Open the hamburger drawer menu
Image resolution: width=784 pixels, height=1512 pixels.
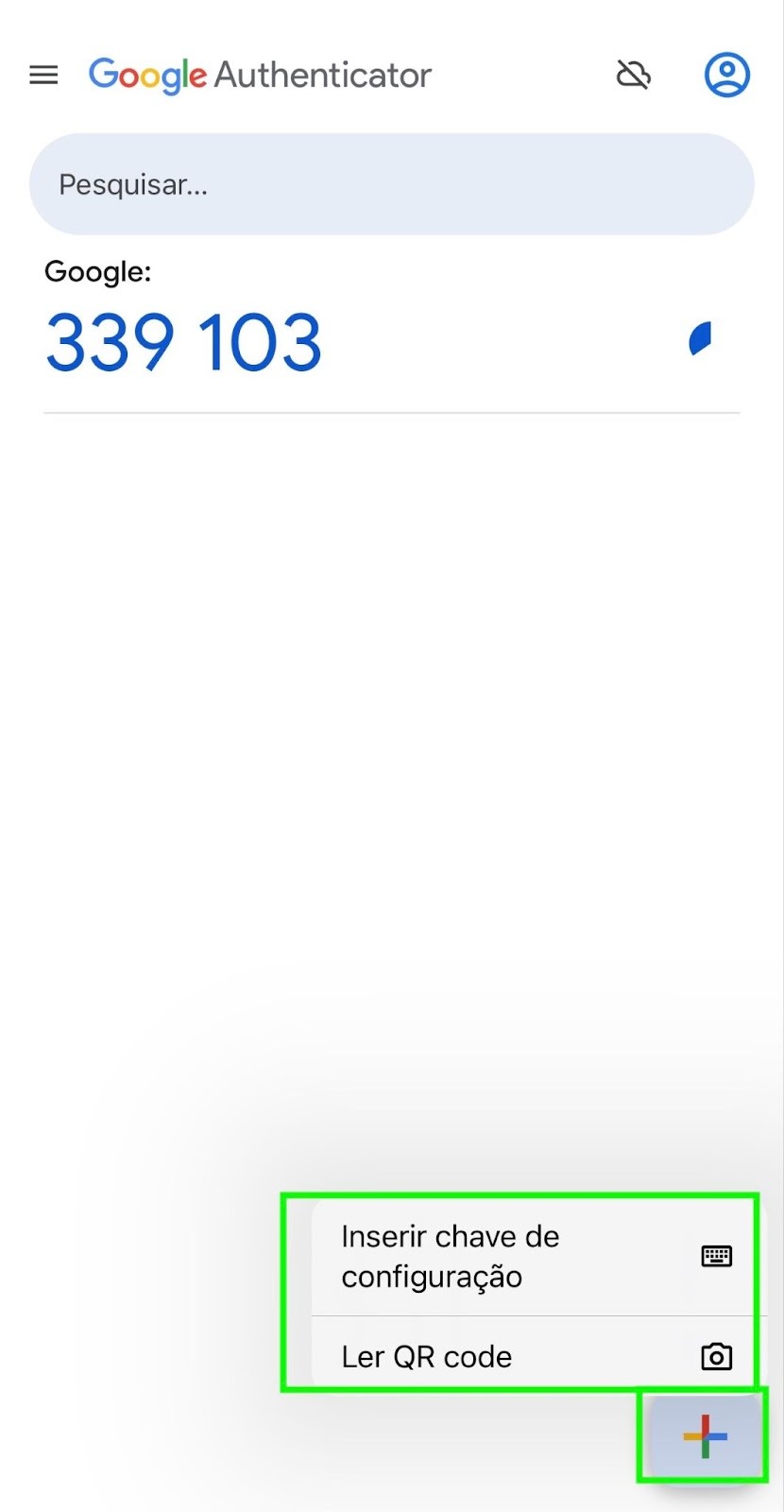click(43, 75)
